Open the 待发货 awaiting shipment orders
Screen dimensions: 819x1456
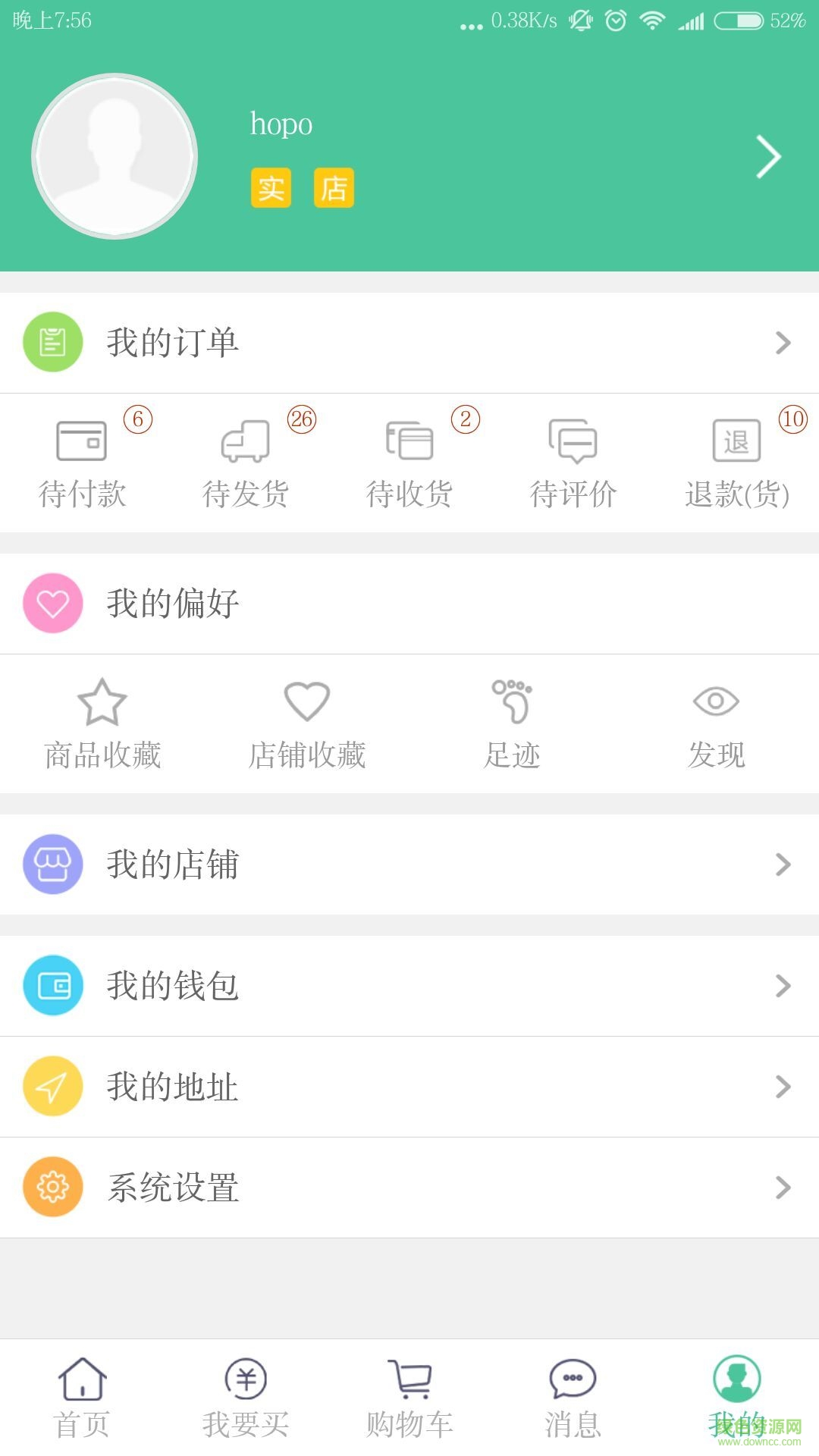246,463
